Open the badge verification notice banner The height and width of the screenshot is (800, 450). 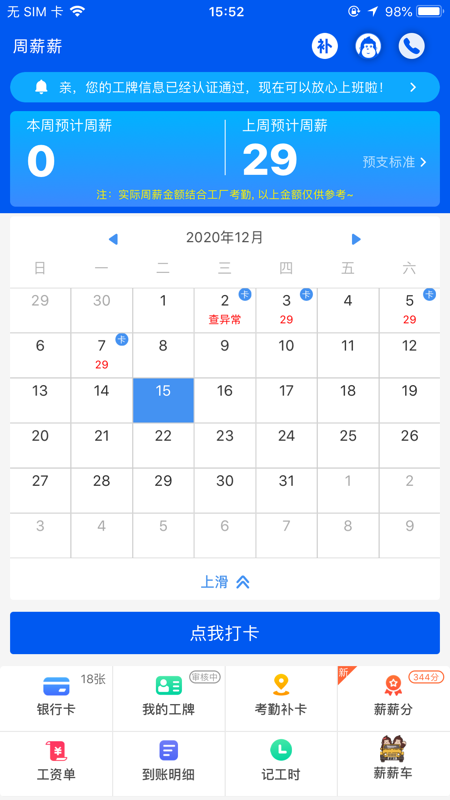click(225, 87)
